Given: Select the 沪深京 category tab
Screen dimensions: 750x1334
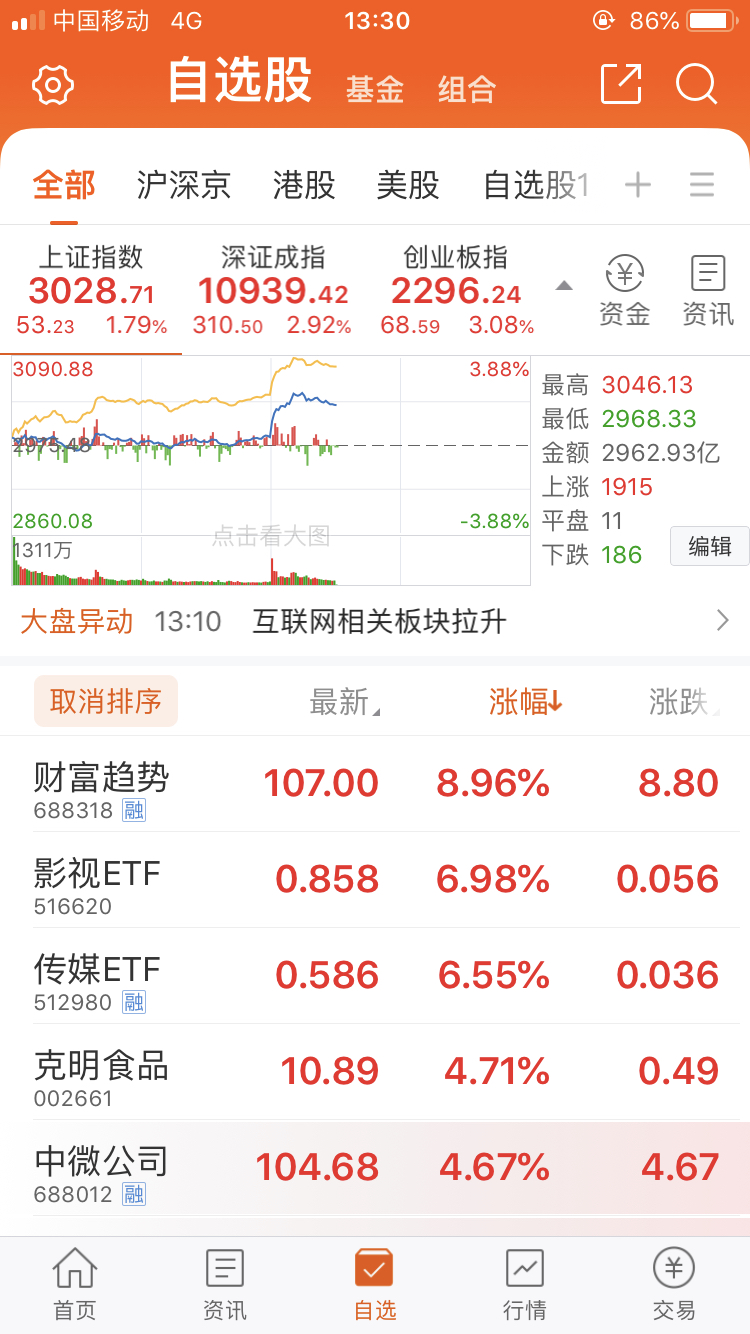Looking at the screenshot, I should coord(184,185).
